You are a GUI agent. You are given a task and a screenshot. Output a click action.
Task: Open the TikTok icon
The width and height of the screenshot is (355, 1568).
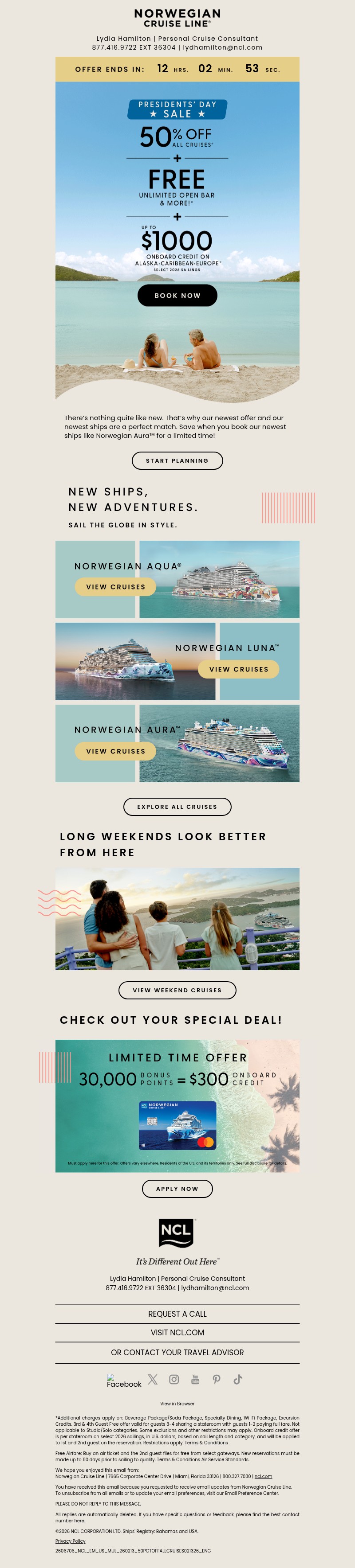(238, 1380)
